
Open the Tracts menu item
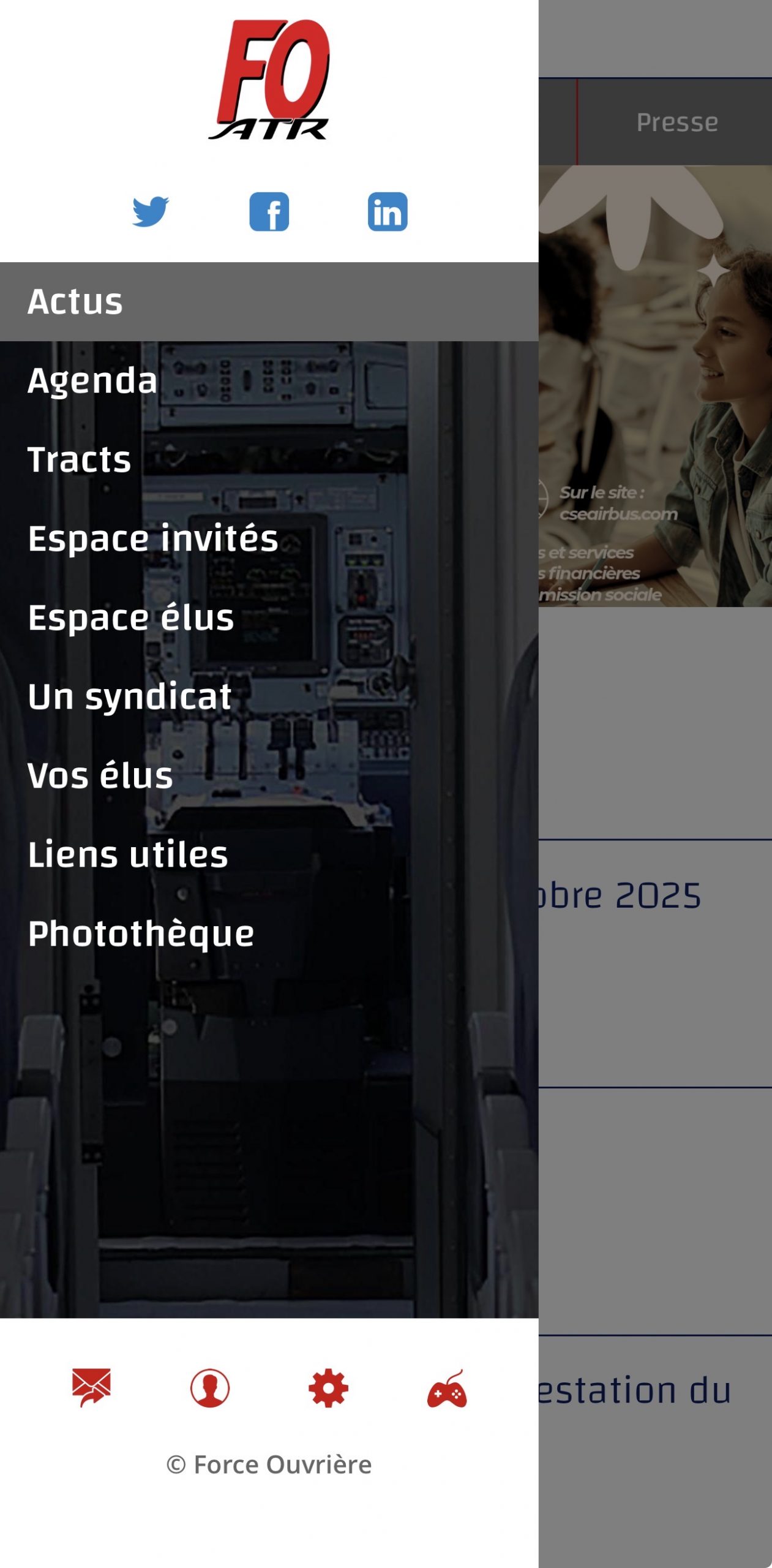[80, 460]
